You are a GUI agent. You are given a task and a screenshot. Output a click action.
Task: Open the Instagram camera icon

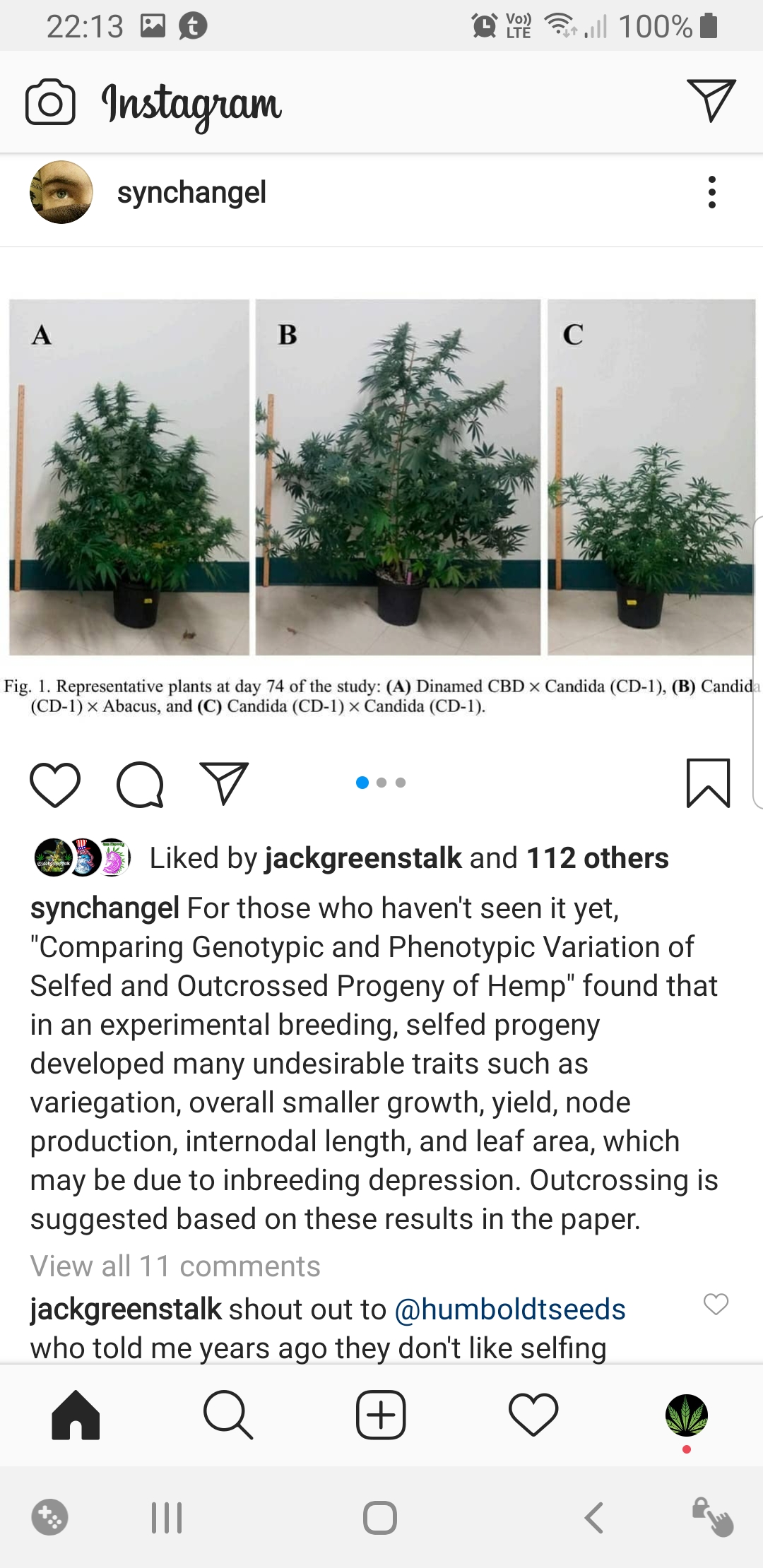(x=50, y=103)
